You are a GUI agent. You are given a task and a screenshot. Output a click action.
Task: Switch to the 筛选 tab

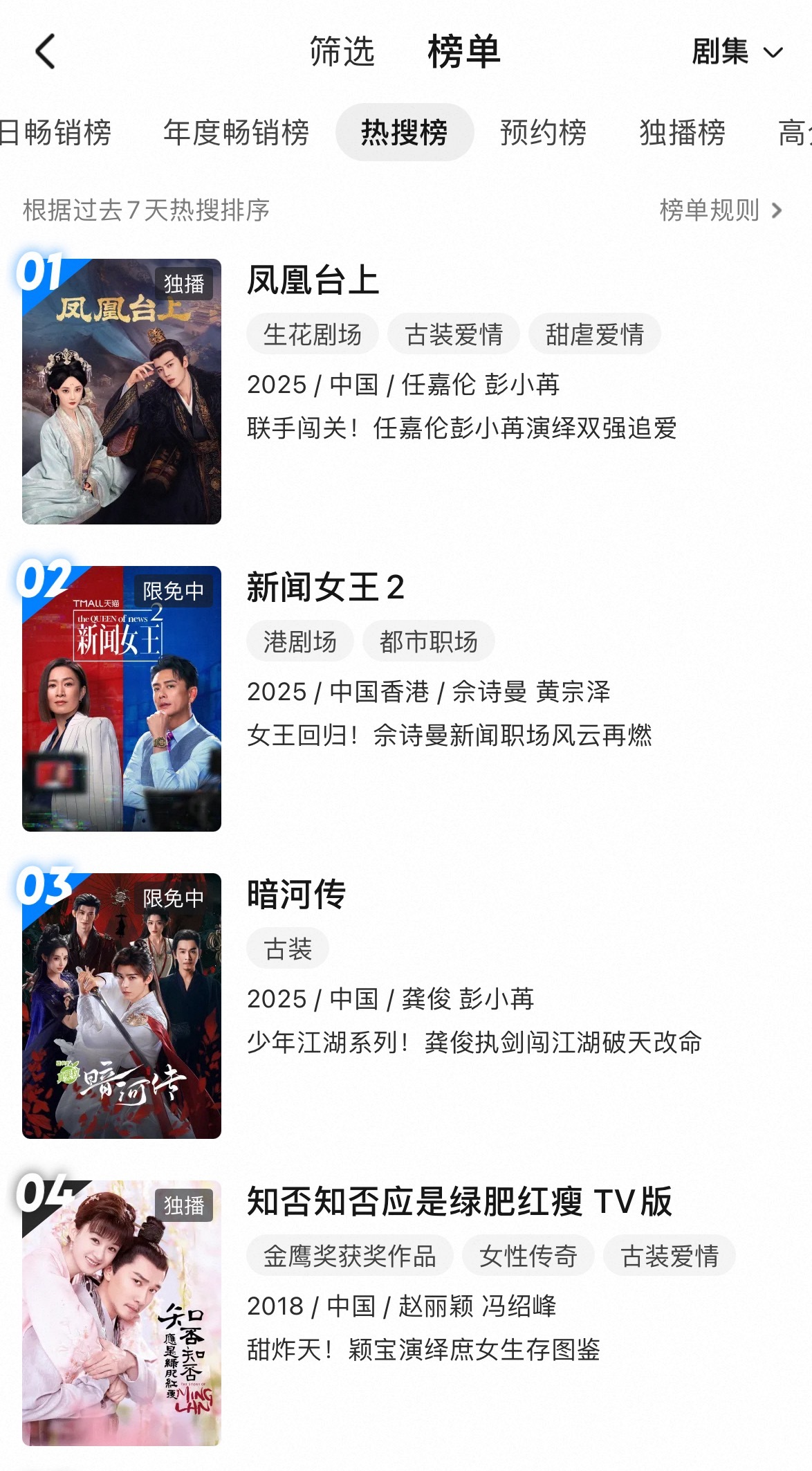click(x=342, y=52)
